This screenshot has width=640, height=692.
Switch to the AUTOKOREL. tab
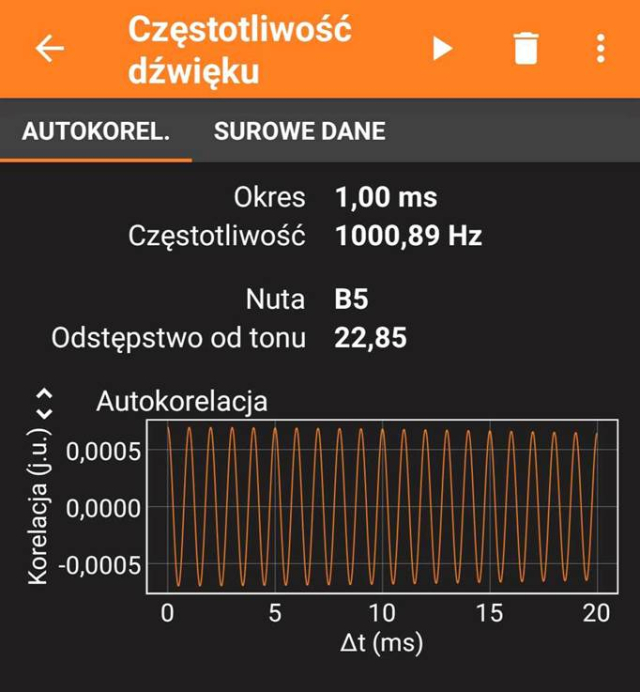(96, 131)
